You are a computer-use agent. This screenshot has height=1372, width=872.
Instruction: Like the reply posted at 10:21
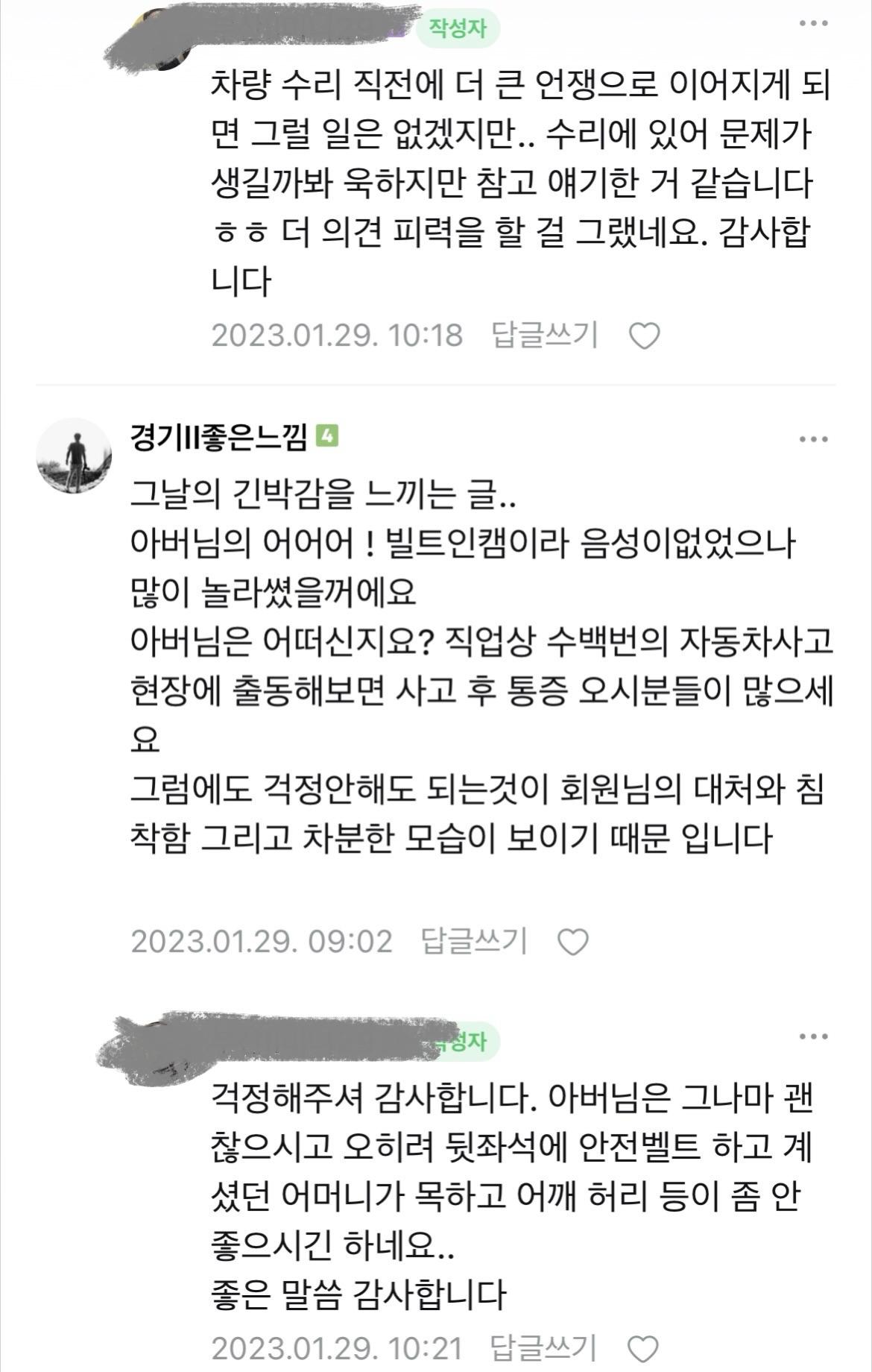click(642, 1349)
